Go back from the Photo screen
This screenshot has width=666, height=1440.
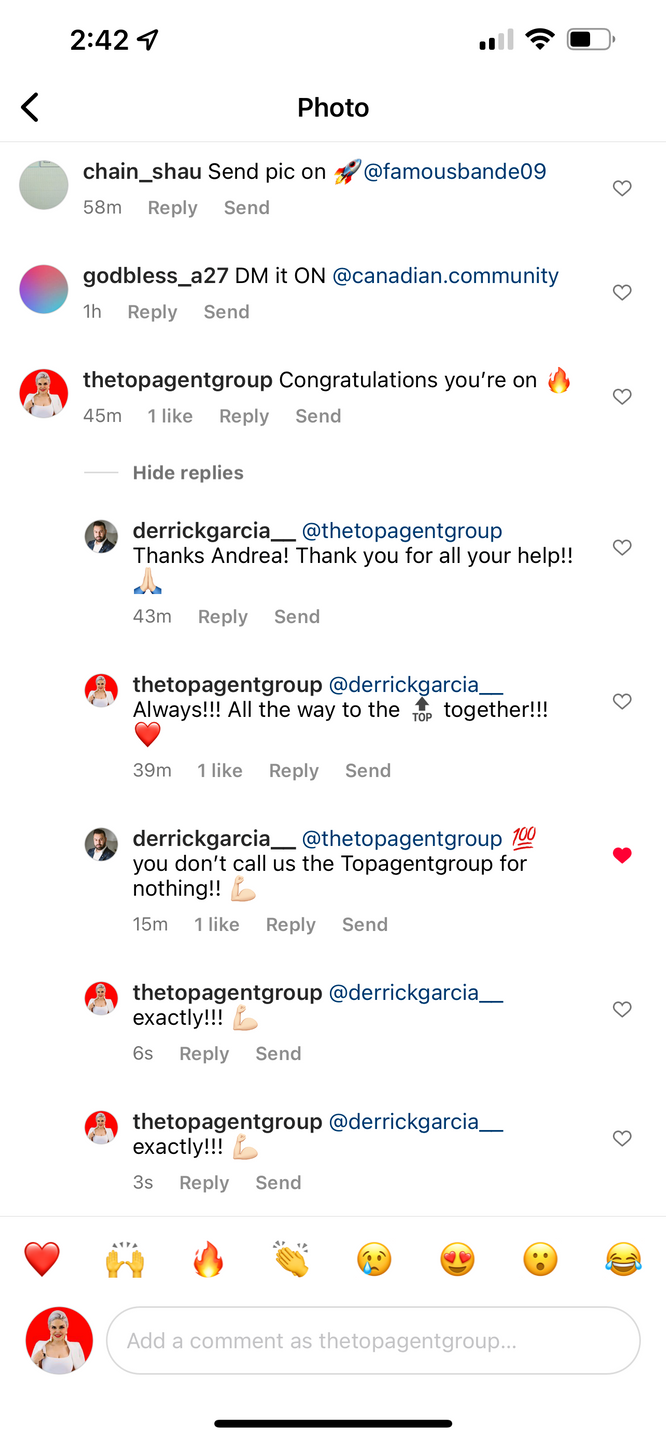pos(31,107)
